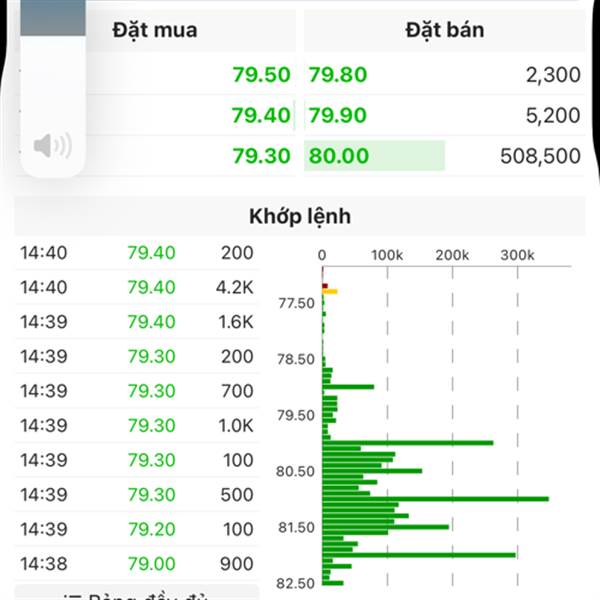Open the Bảng đầy đủ full table

pos(136,595)
